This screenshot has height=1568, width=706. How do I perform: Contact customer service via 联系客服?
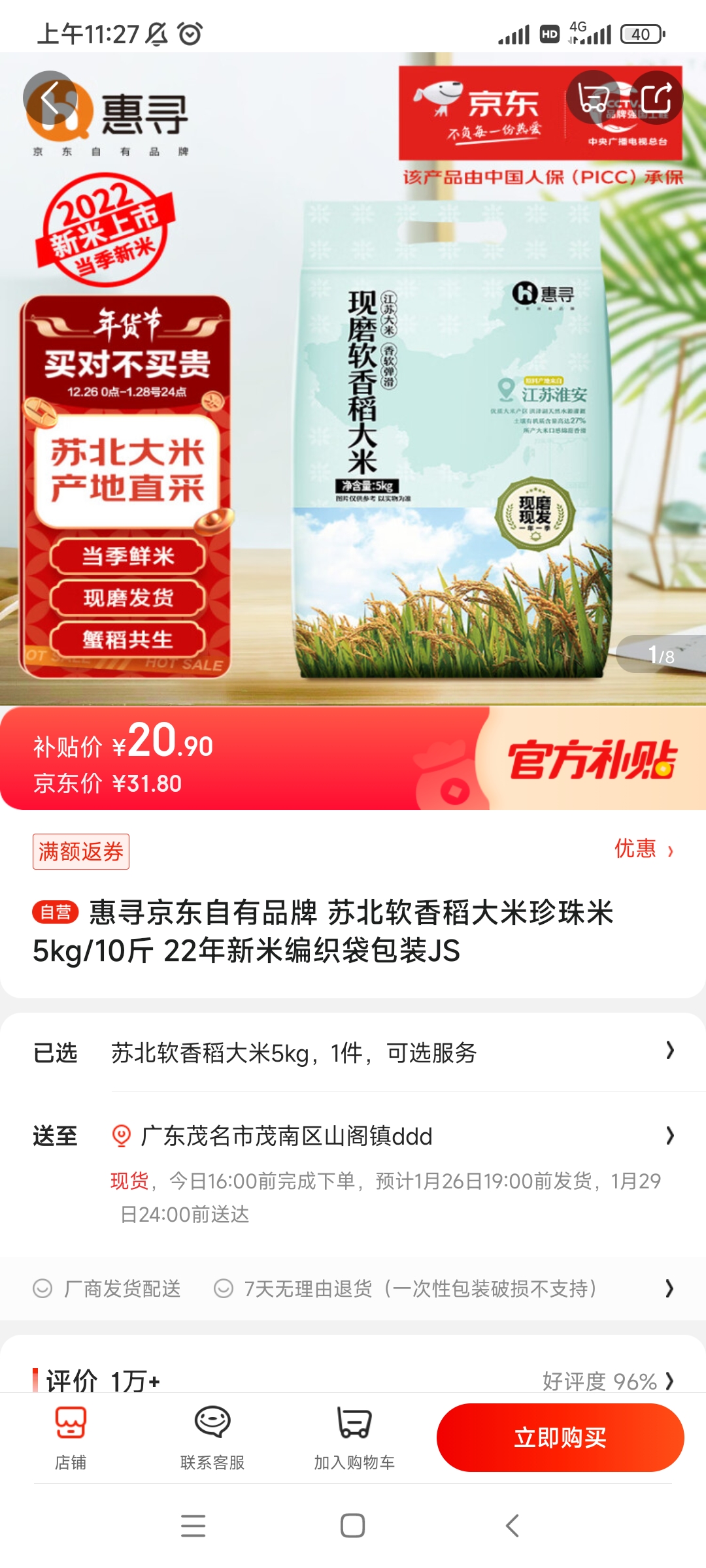pos(212,1437)
